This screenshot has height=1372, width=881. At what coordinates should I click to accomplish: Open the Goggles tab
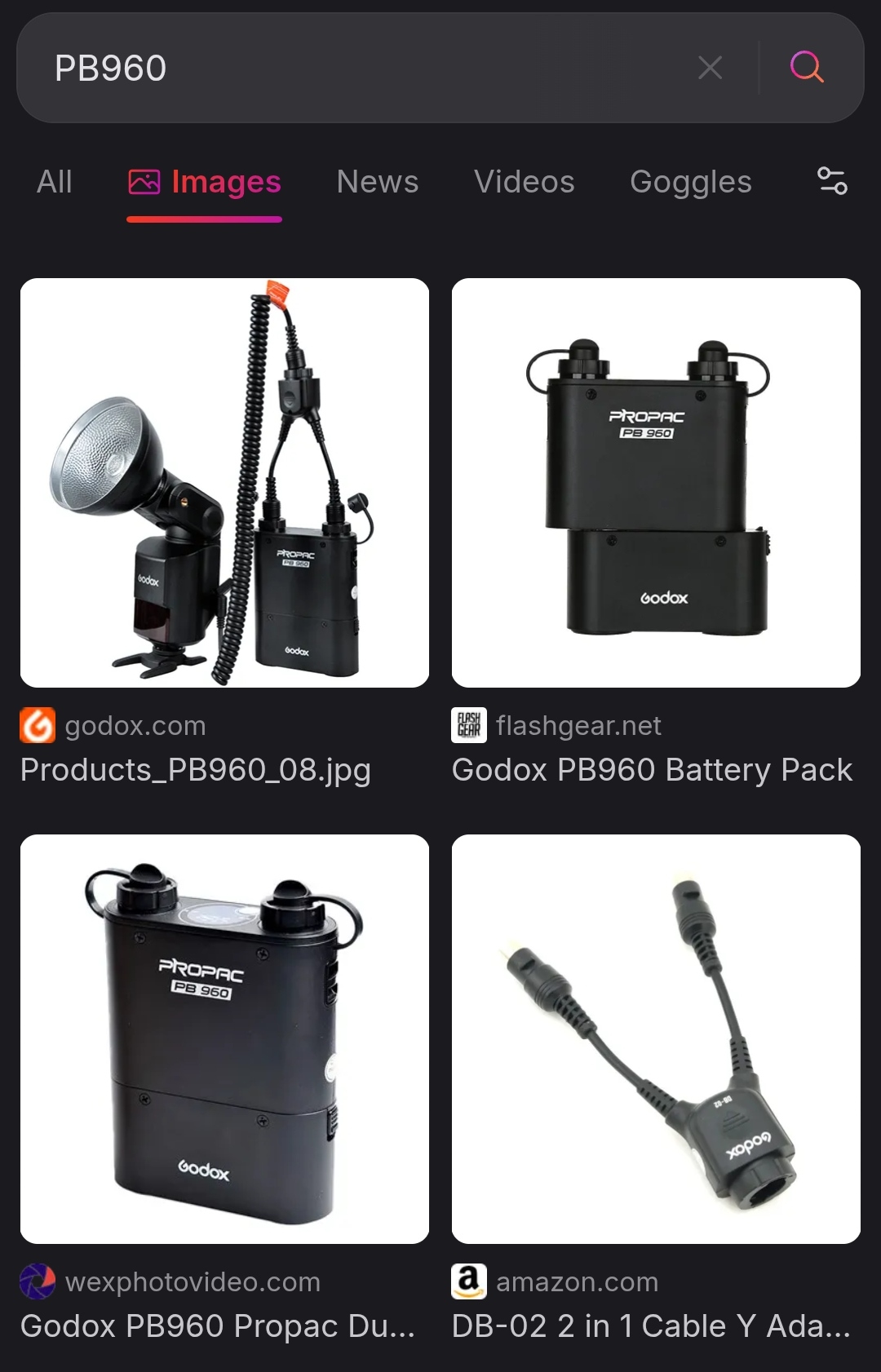pos(691,182)
